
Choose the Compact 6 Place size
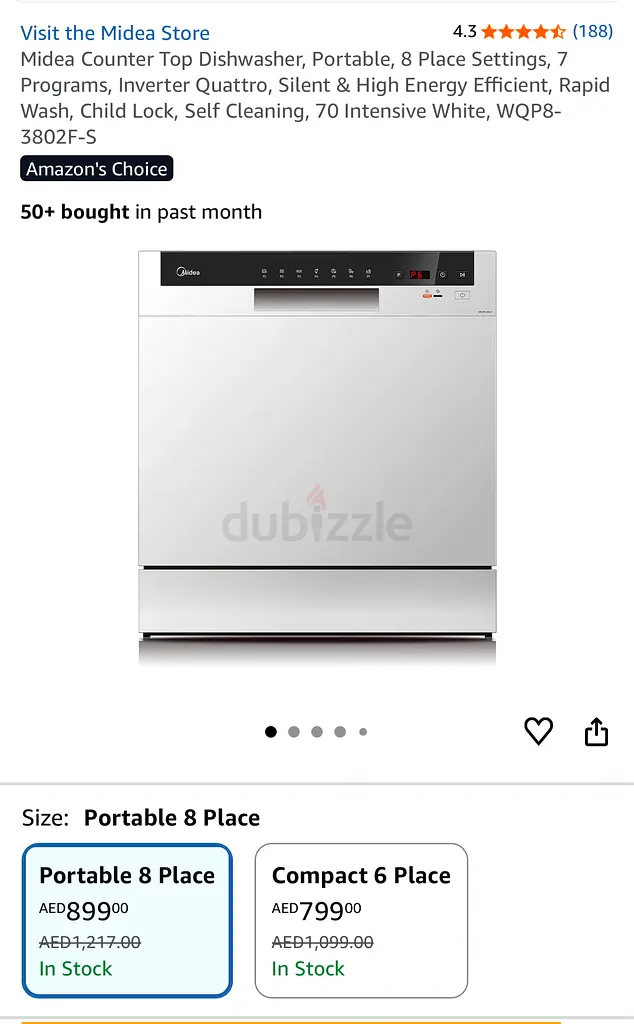click(361, 920)
